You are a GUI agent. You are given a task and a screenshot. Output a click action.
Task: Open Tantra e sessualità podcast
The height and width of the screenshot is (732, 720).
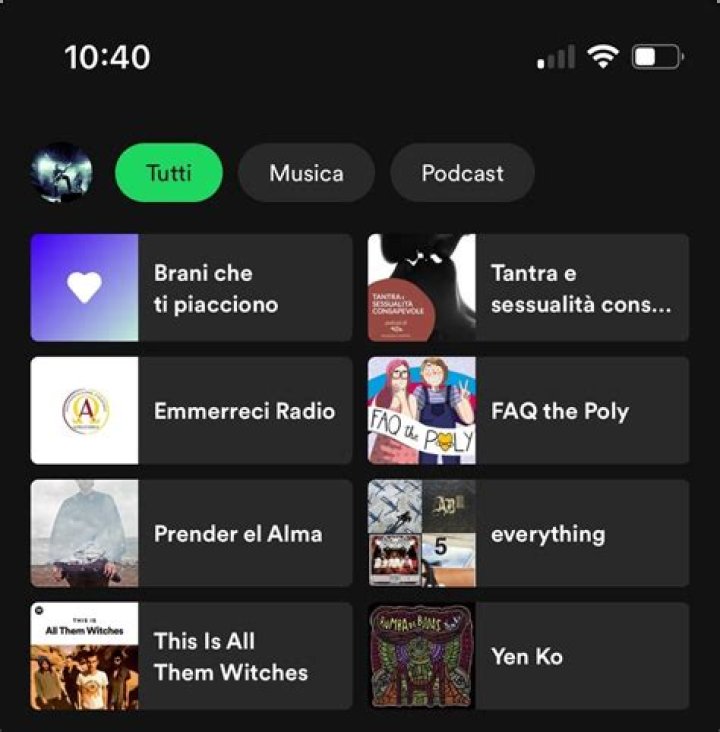coord(528,288)
